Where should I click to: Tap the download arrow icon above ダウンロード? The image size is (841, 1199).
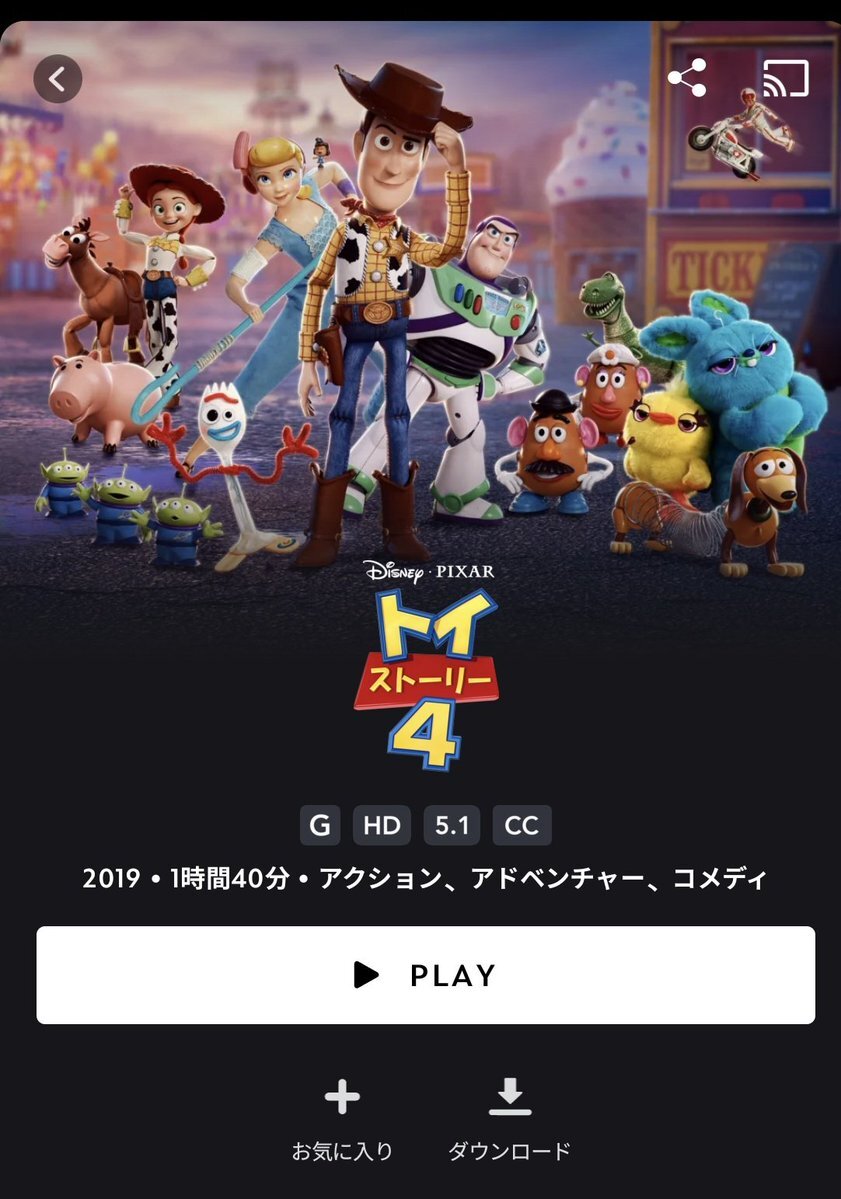tap(511, 1096)
